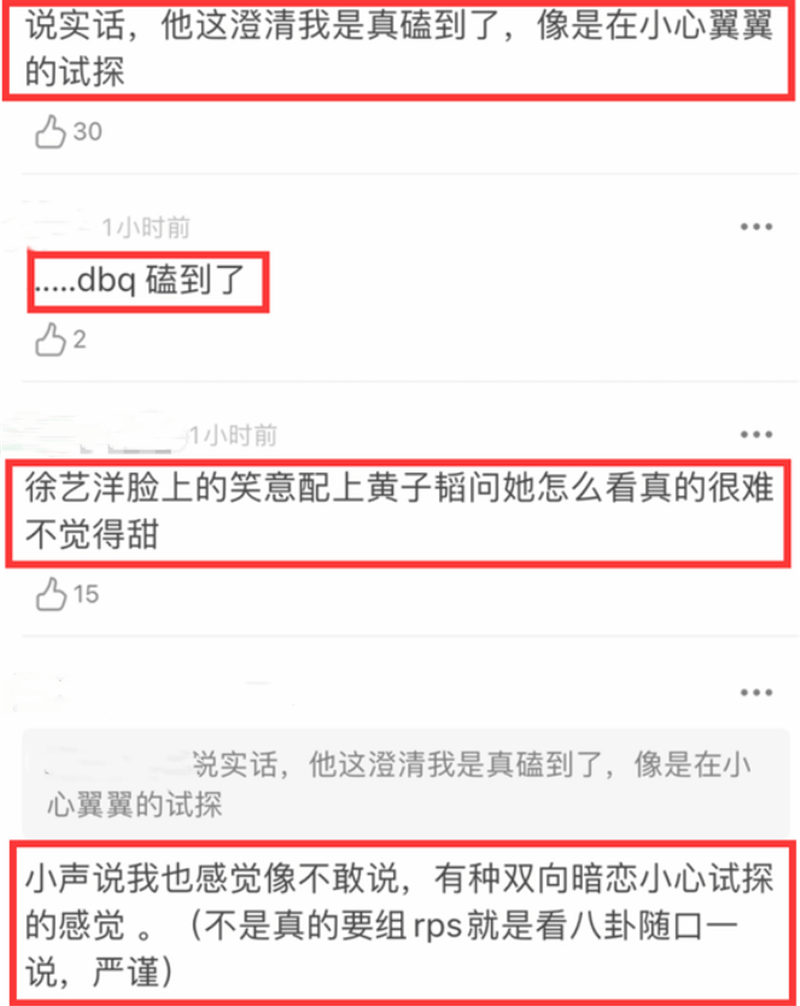The image size is (800, 1006).
Task: Open overflow menu for the '小声说' reply
Action: 756,693
